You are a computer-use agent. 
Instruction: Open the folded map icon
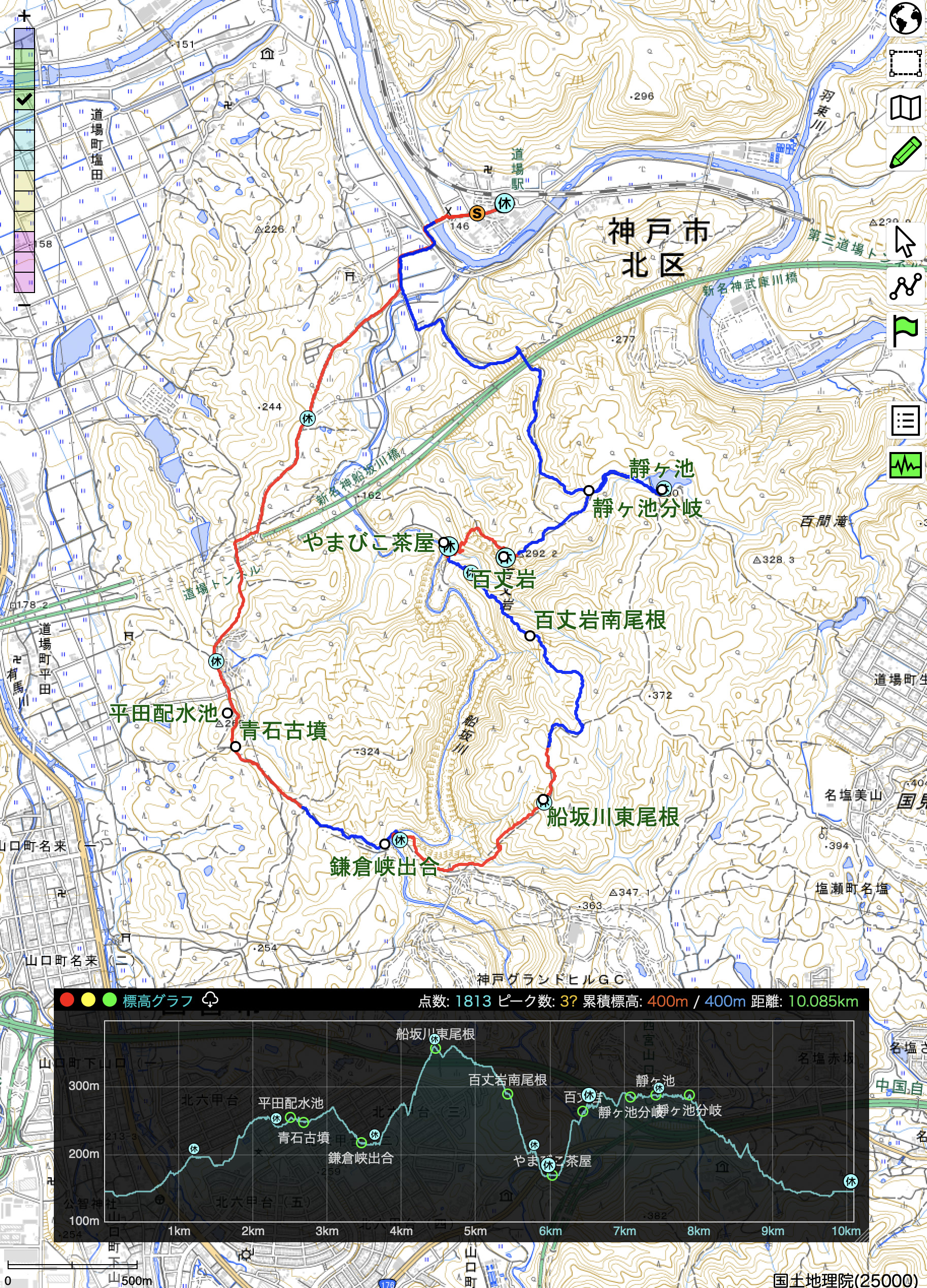[905, 107]
